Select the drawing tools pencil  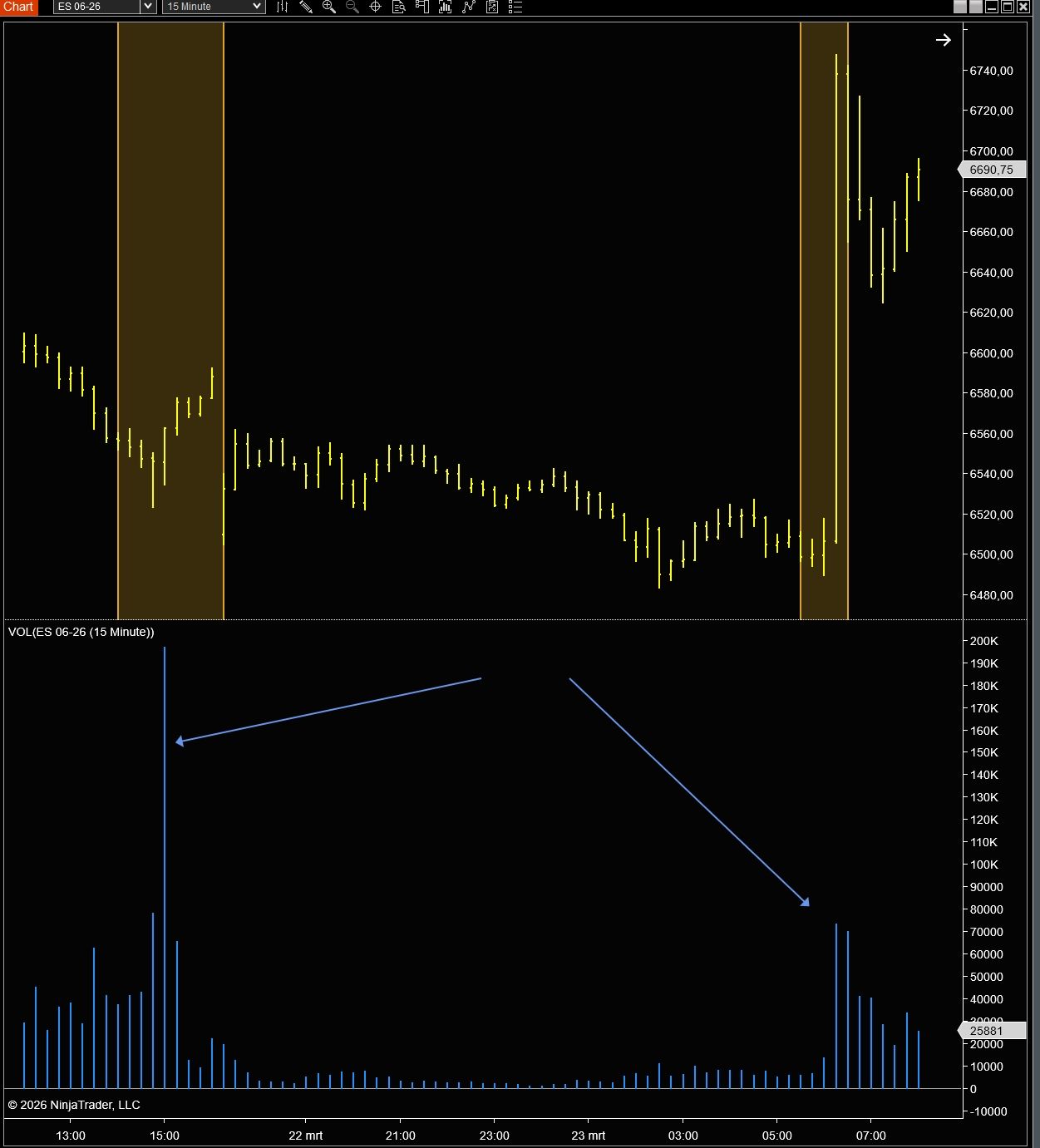pos(306,7)
